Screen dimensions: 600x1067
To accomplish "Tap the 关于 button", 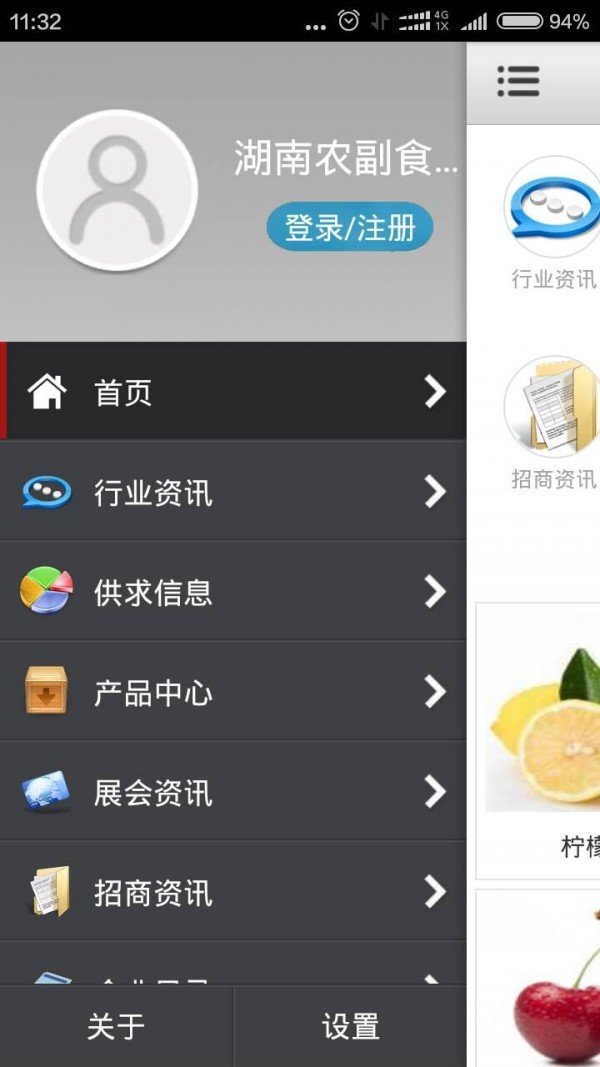I will pyautogui.click(x=116, y=1026).
